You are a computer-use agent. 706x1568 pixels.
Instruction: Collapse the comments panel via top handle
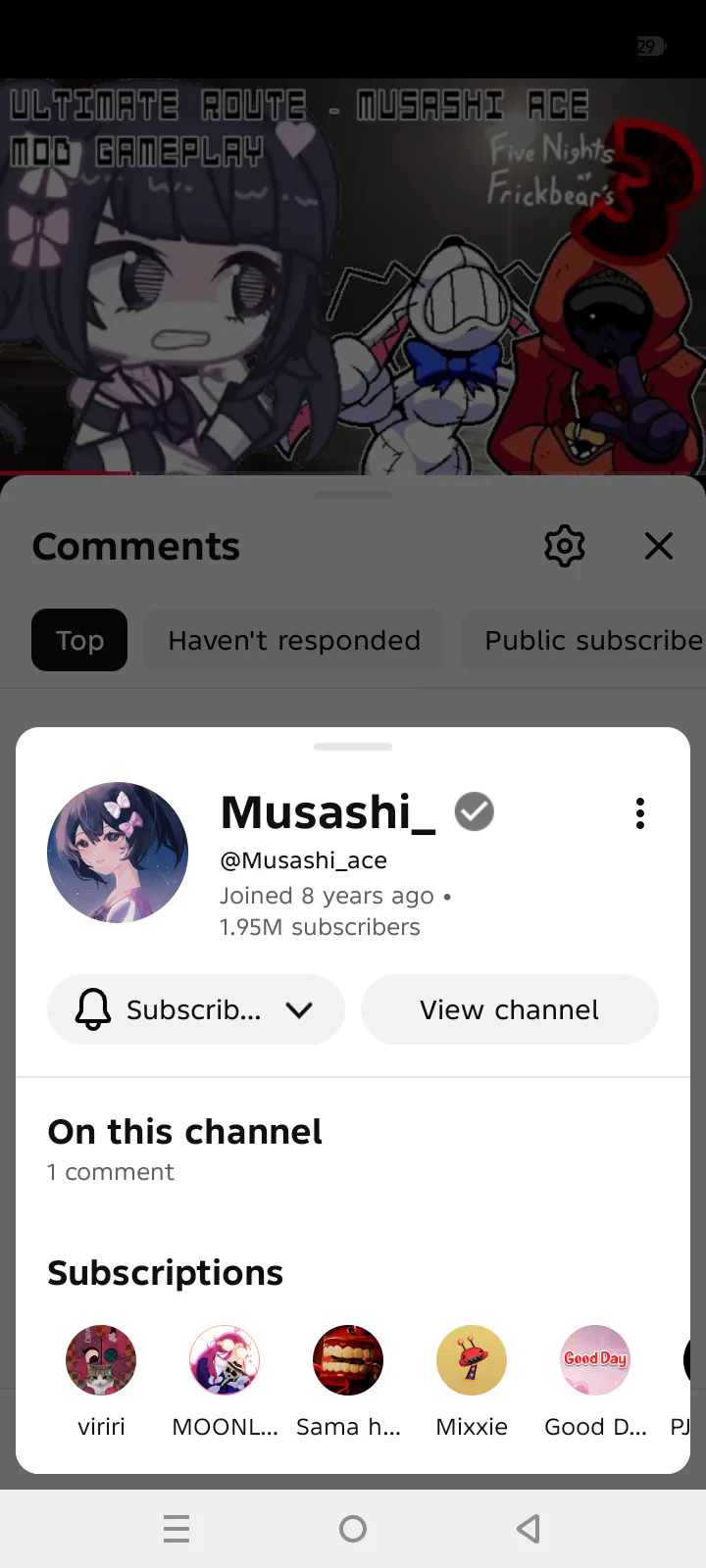[353, 495]
